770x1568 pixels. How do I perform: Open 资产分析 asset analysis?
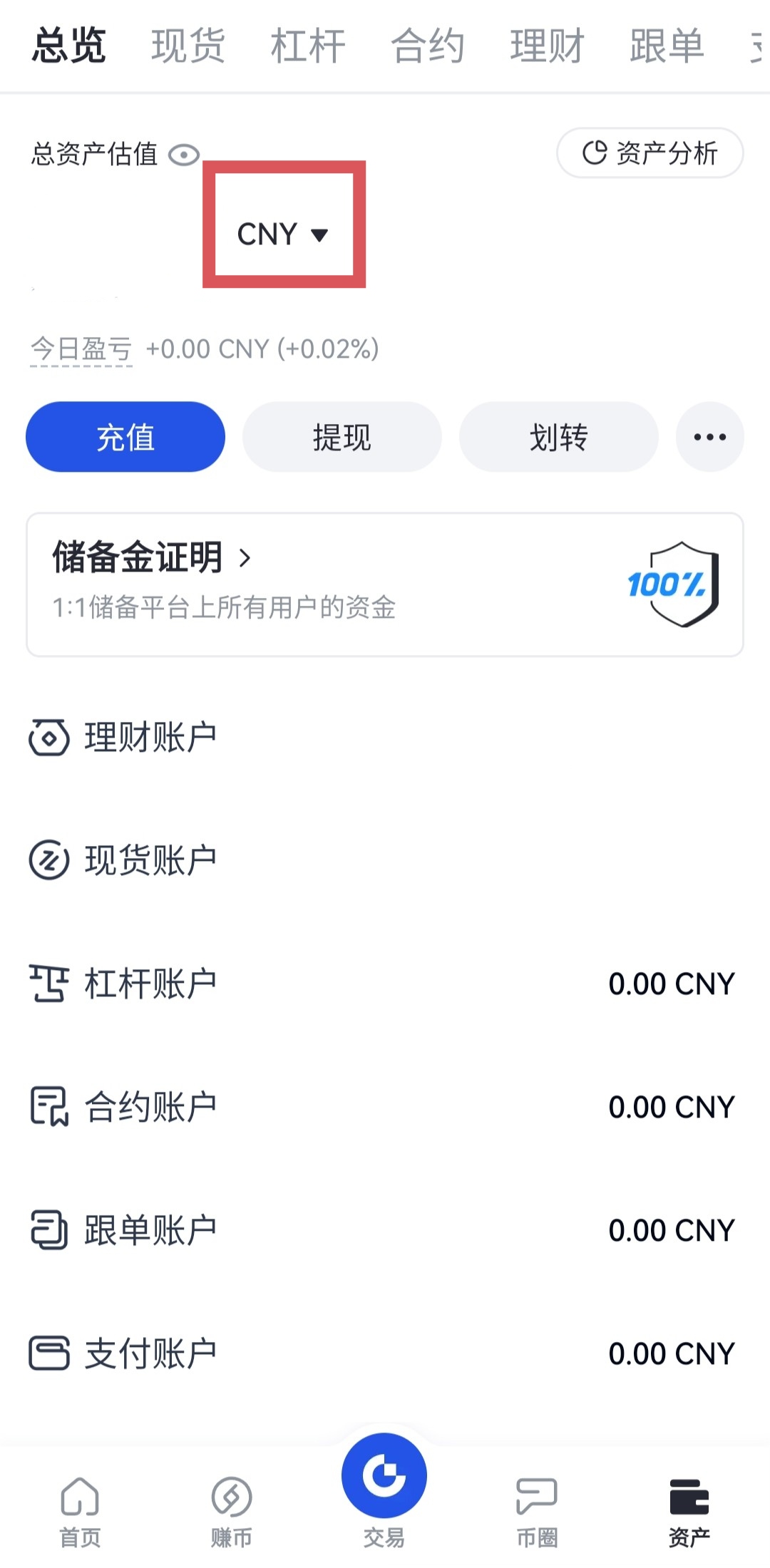point(650,153)
